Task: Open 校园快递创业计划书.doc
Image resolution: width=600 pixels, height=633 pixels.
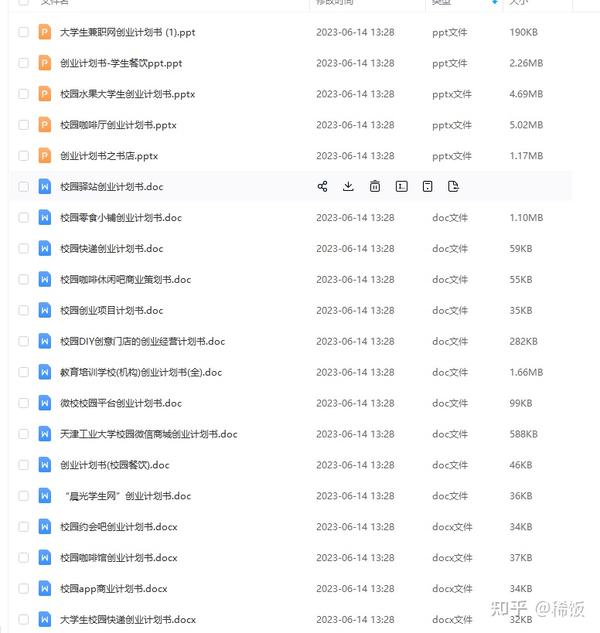Action: (x=111, y=249)
